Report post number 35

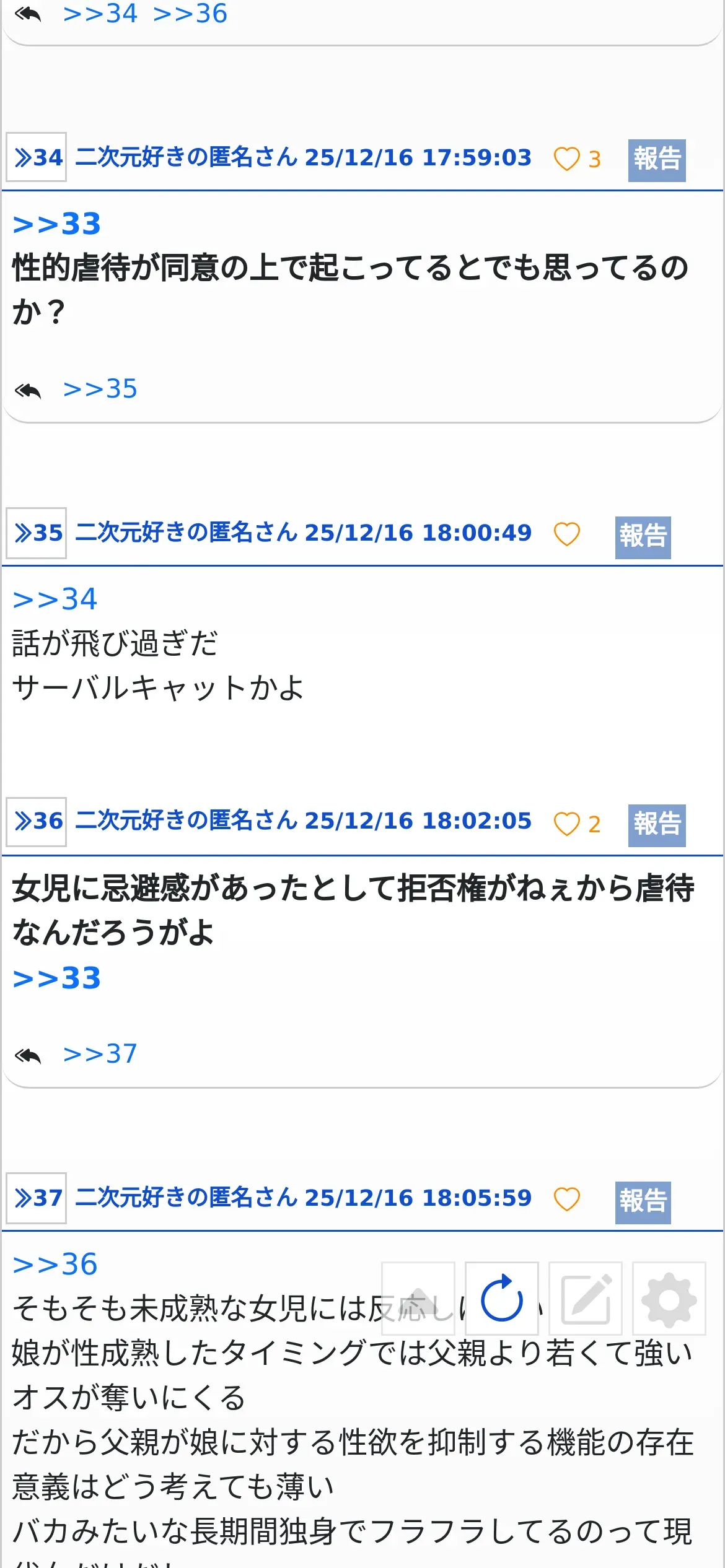click(x=643, y=536)
